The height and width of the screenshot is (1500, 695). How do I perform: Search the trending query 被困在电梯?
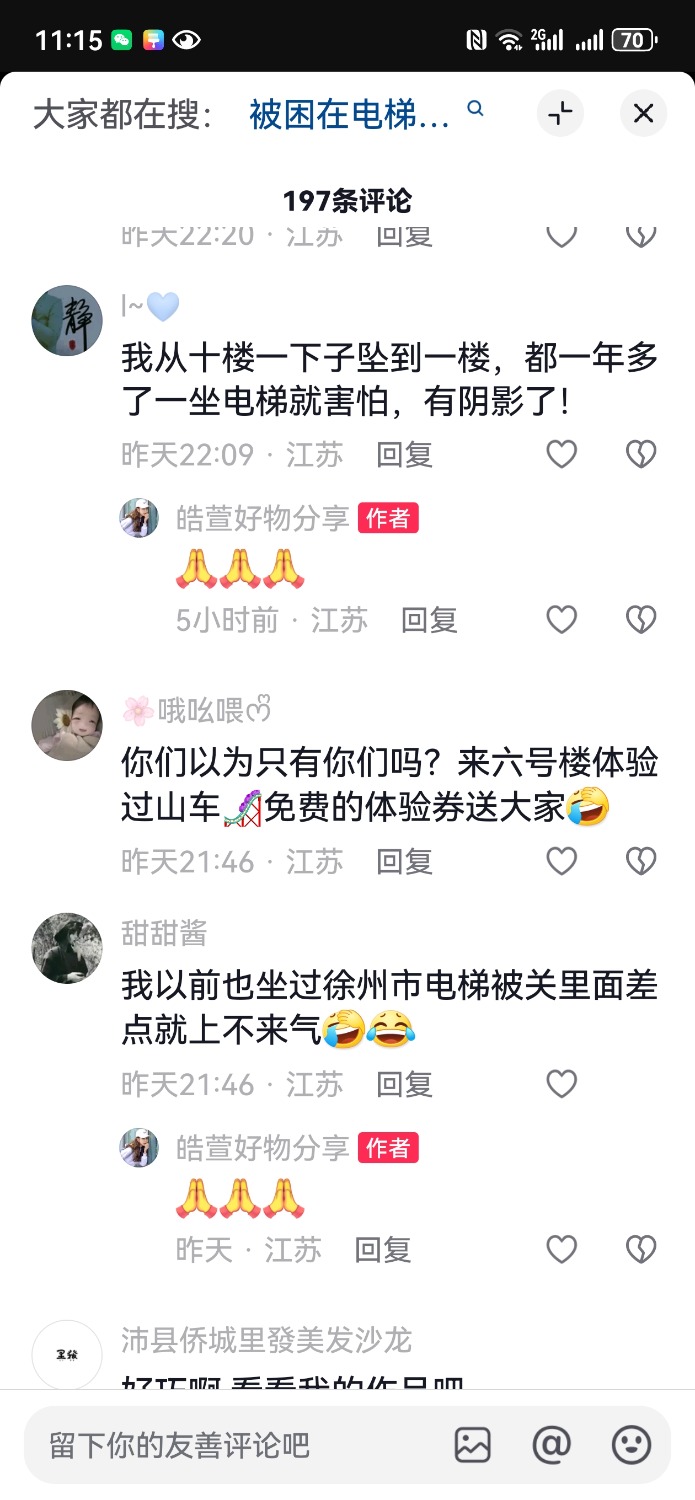click(x=349, y=115)
